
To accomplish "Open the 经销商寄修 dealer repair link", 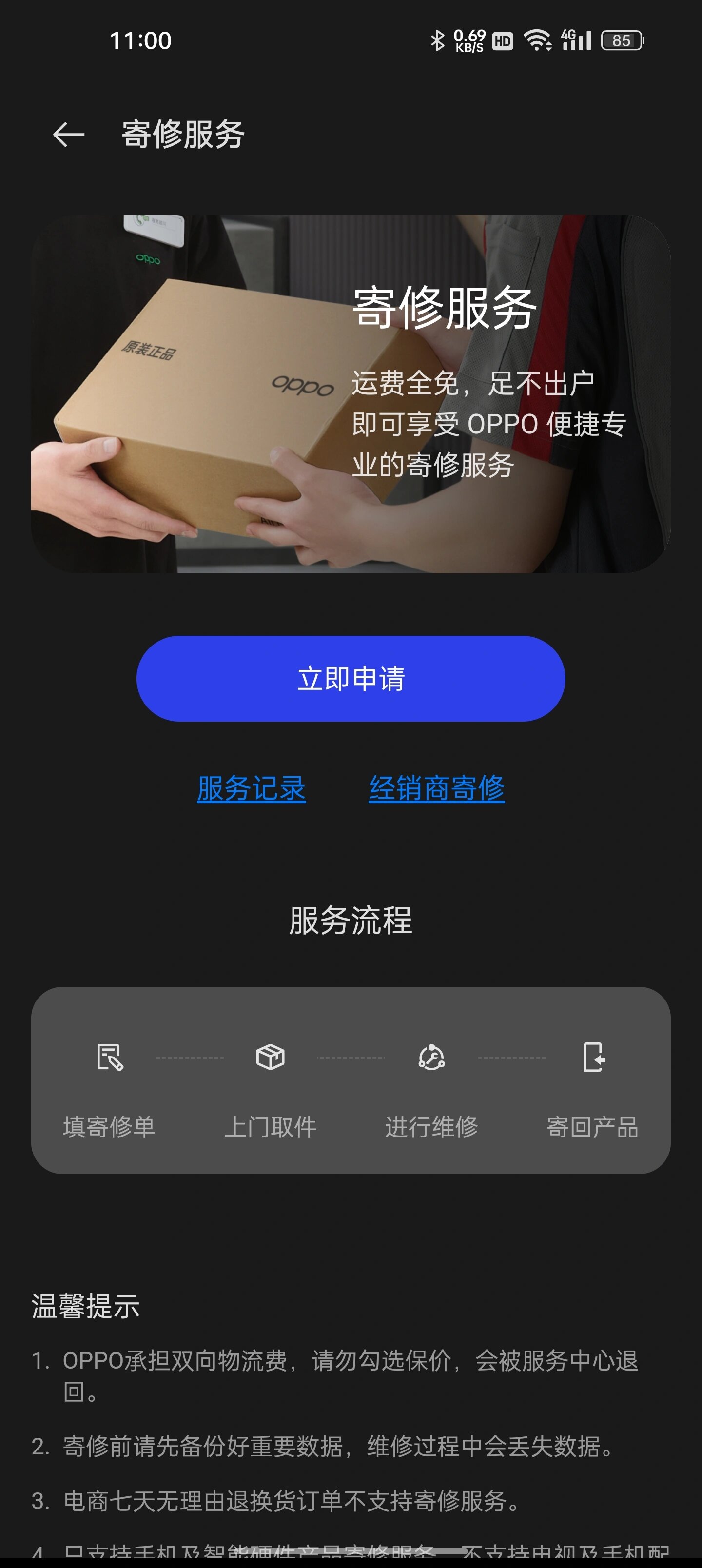I will tap(436, 787).
